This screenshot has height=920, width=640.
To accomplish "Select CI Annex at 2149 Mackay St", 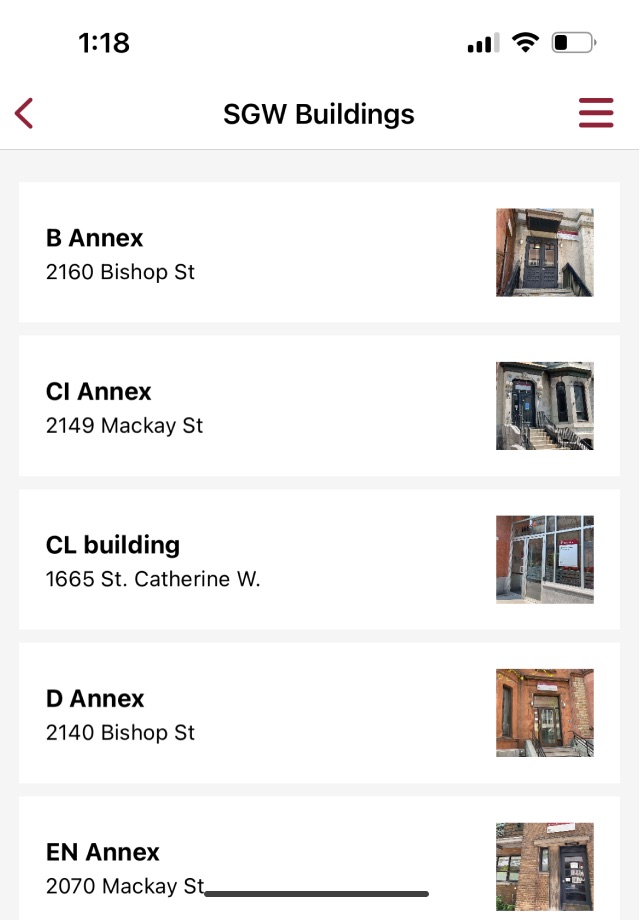I will tap(319, 406).
